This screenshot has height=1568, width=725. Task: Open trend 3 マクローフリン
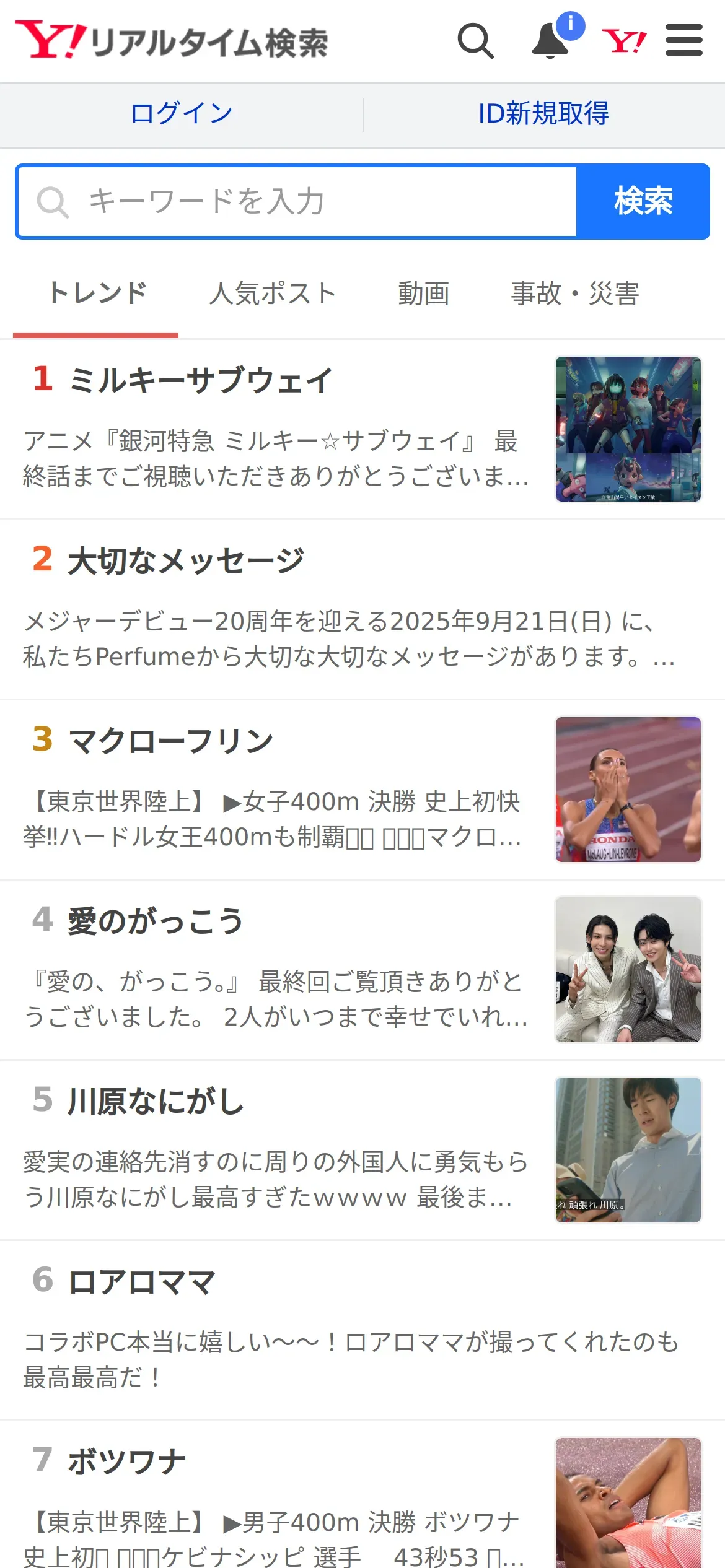pyautogui.click(x=170, y=741)
